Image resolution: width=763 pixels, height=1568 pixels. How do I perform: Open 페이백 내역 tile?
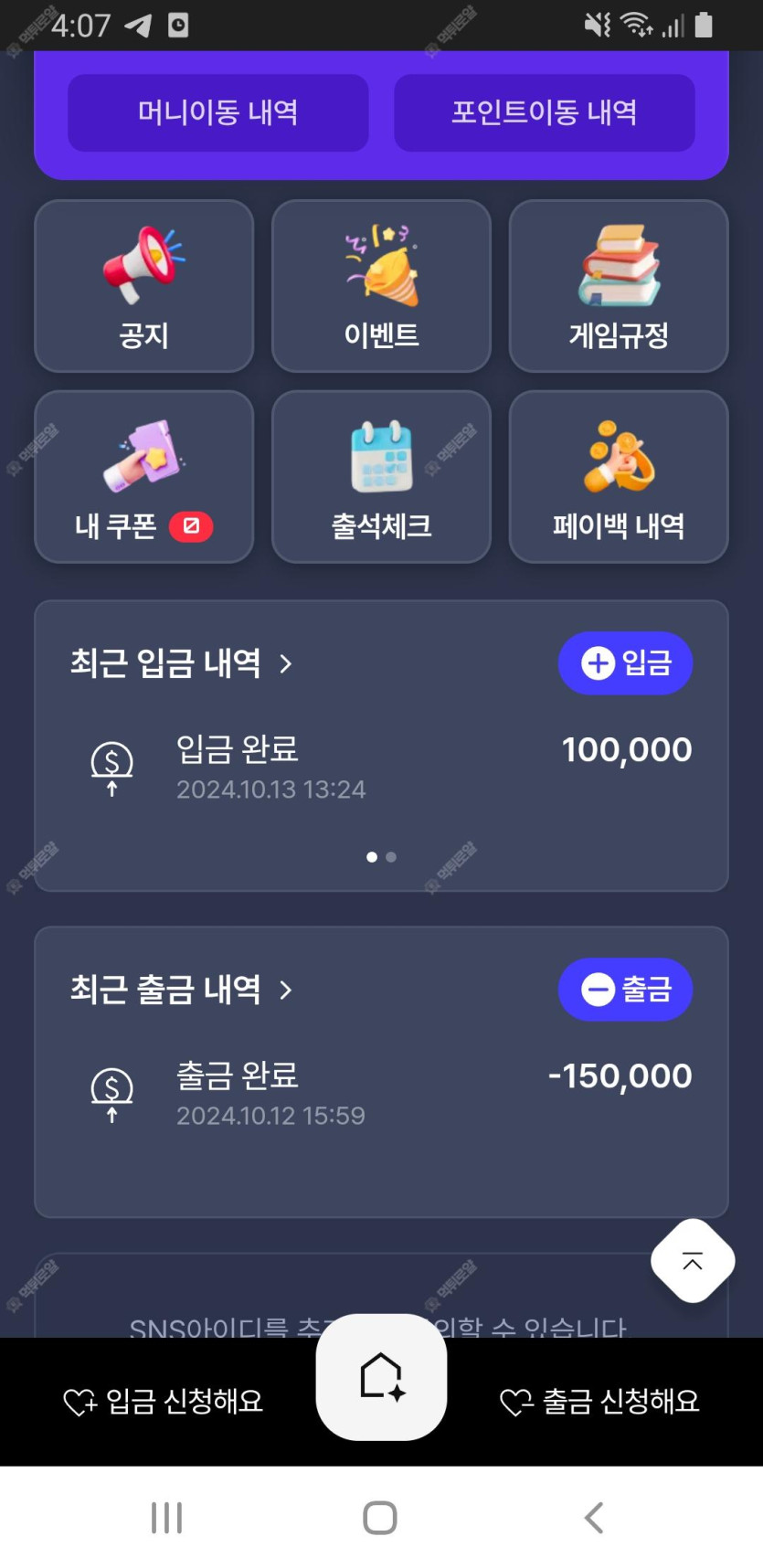coord(619,477)
